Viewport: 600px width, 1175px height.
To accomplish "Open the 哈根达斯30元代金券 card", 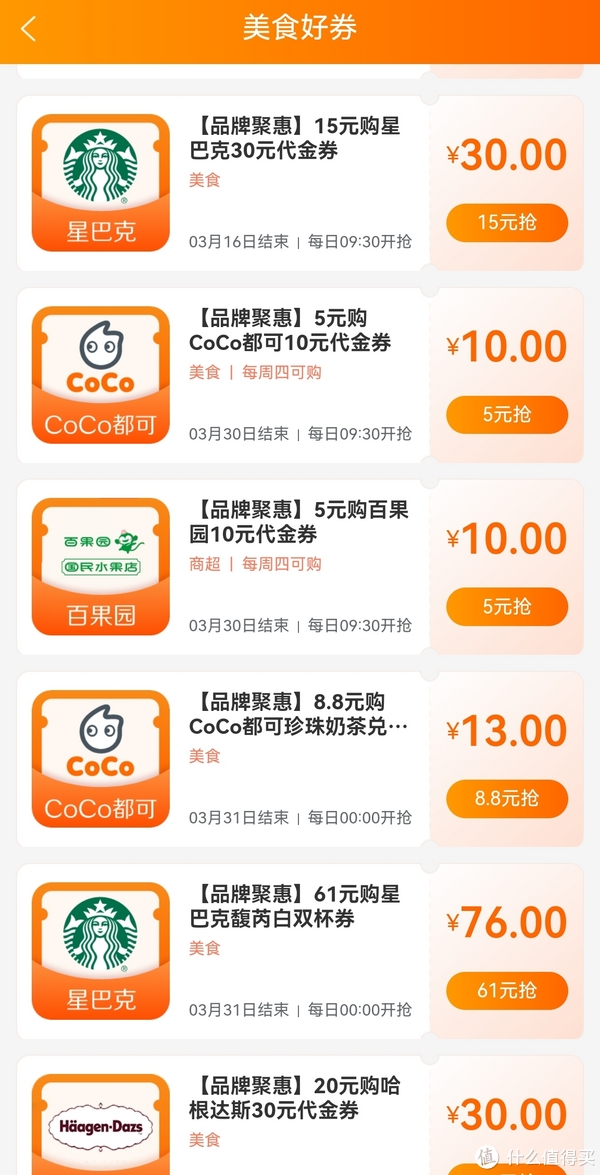I will [x=300, y=1115].
